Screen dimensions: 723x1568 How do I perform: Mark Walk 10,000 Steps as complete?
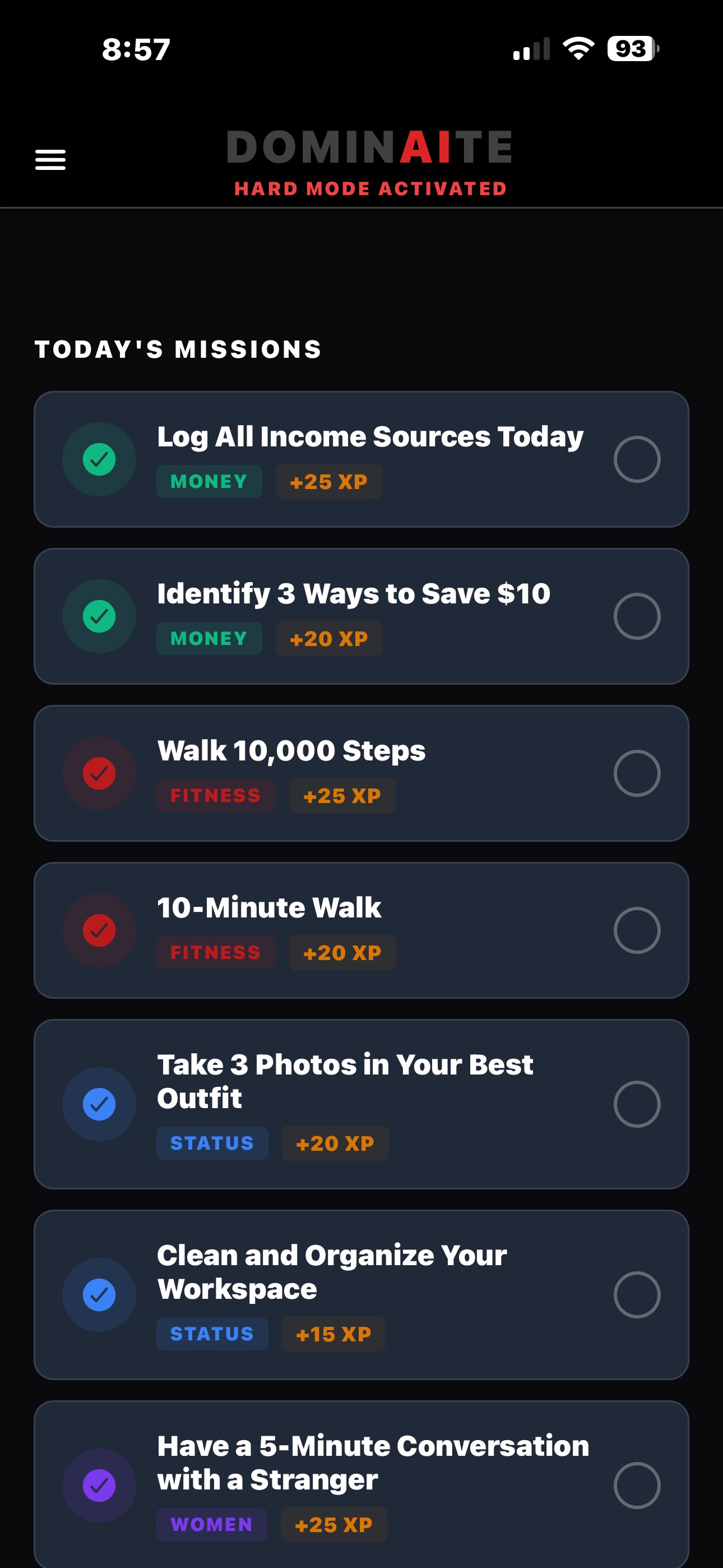638,774
